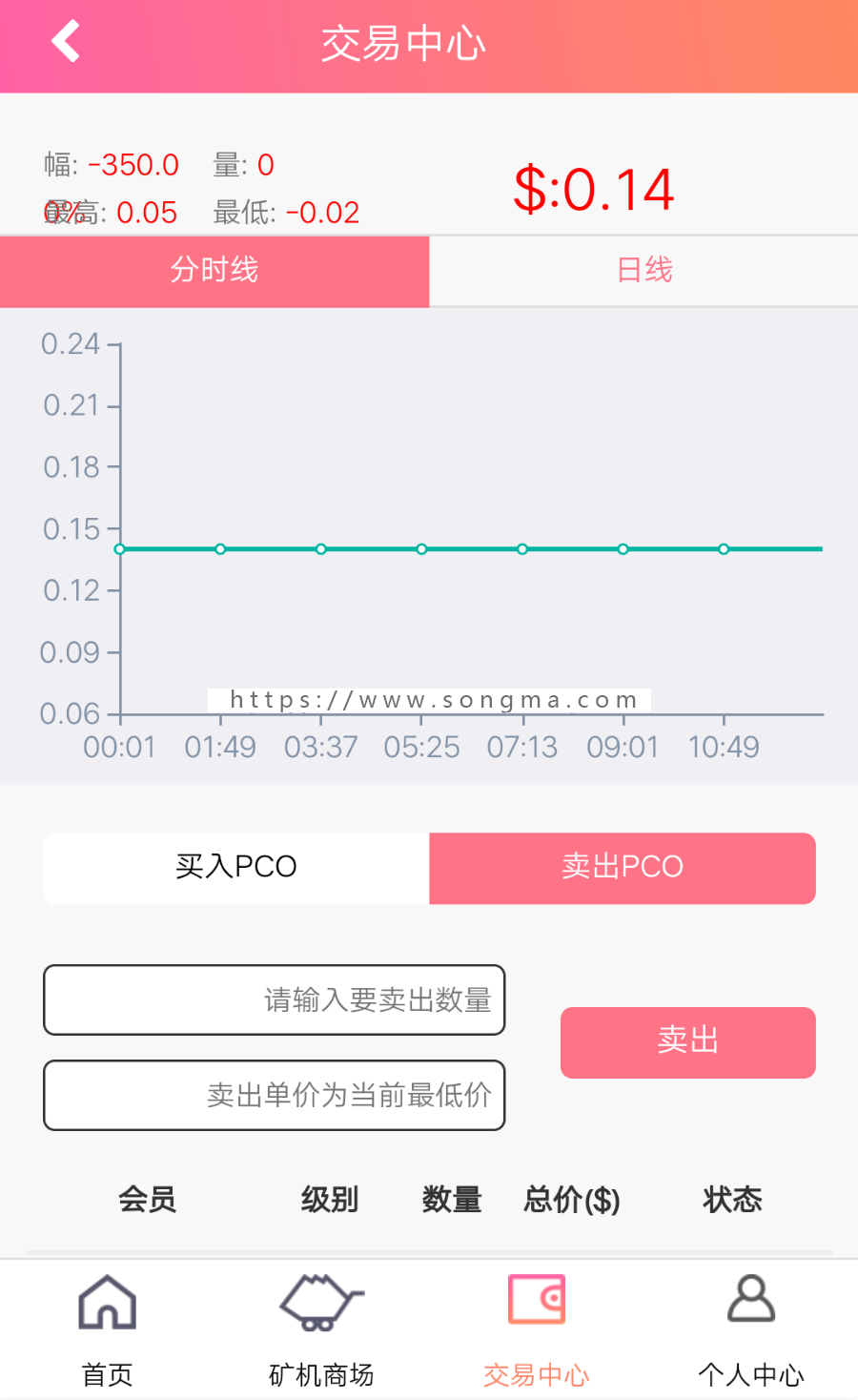Switch to the 日线 chart tab
The width and height of the screenshot is (858, 1400).
point(643,271)
